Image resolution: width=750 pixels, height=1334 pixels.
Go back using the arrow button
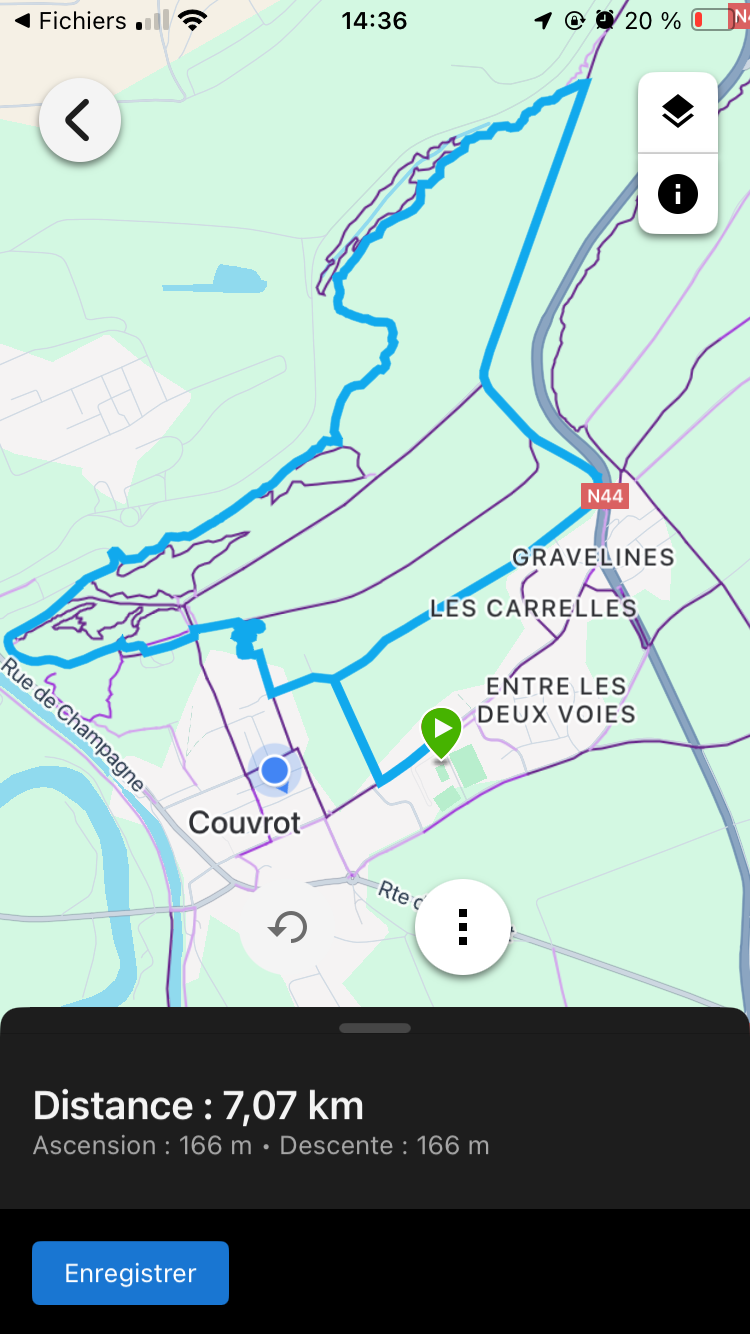point(79,120)
